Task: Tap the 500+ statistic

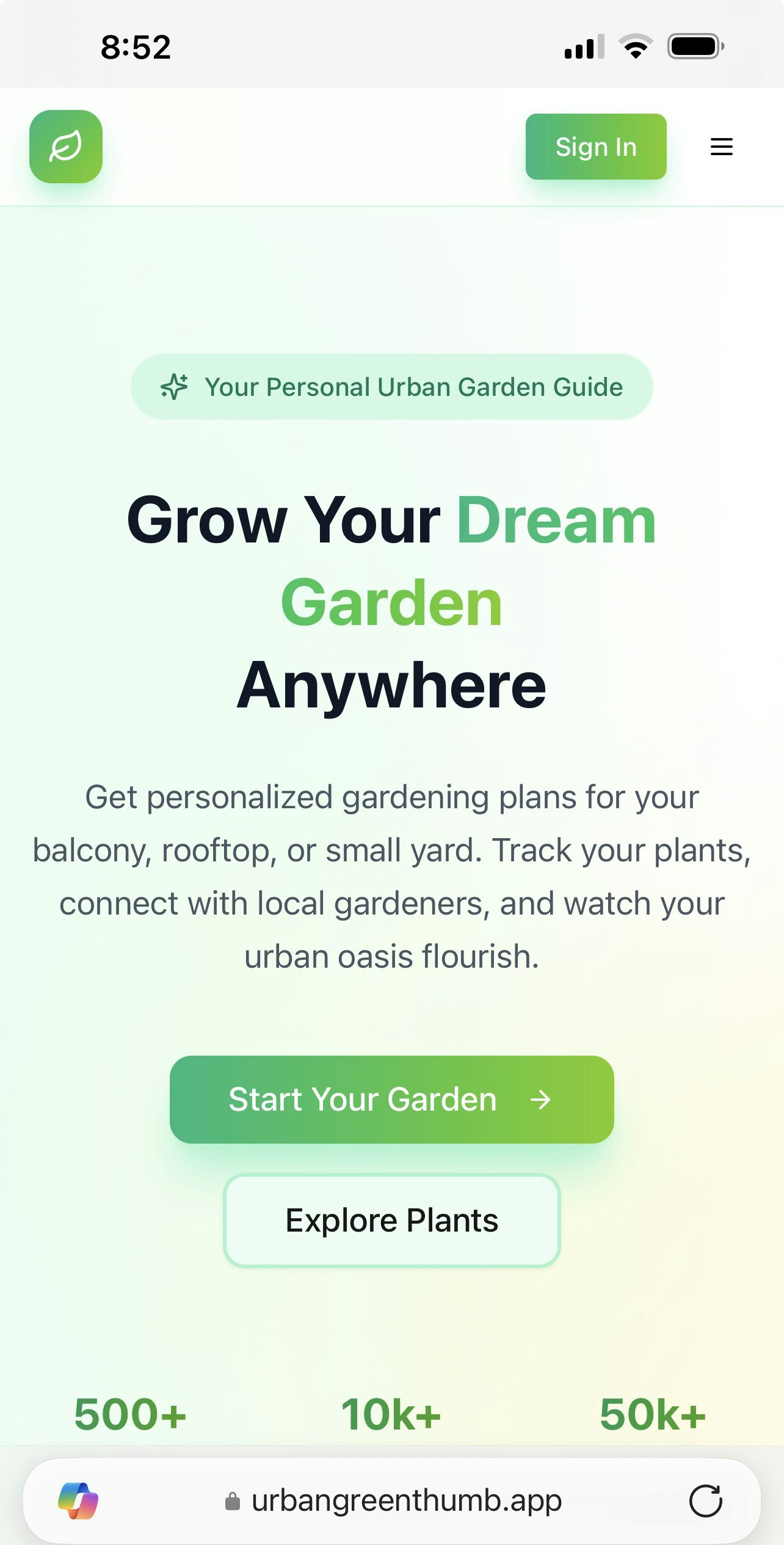Action: tap(130, 1415)
